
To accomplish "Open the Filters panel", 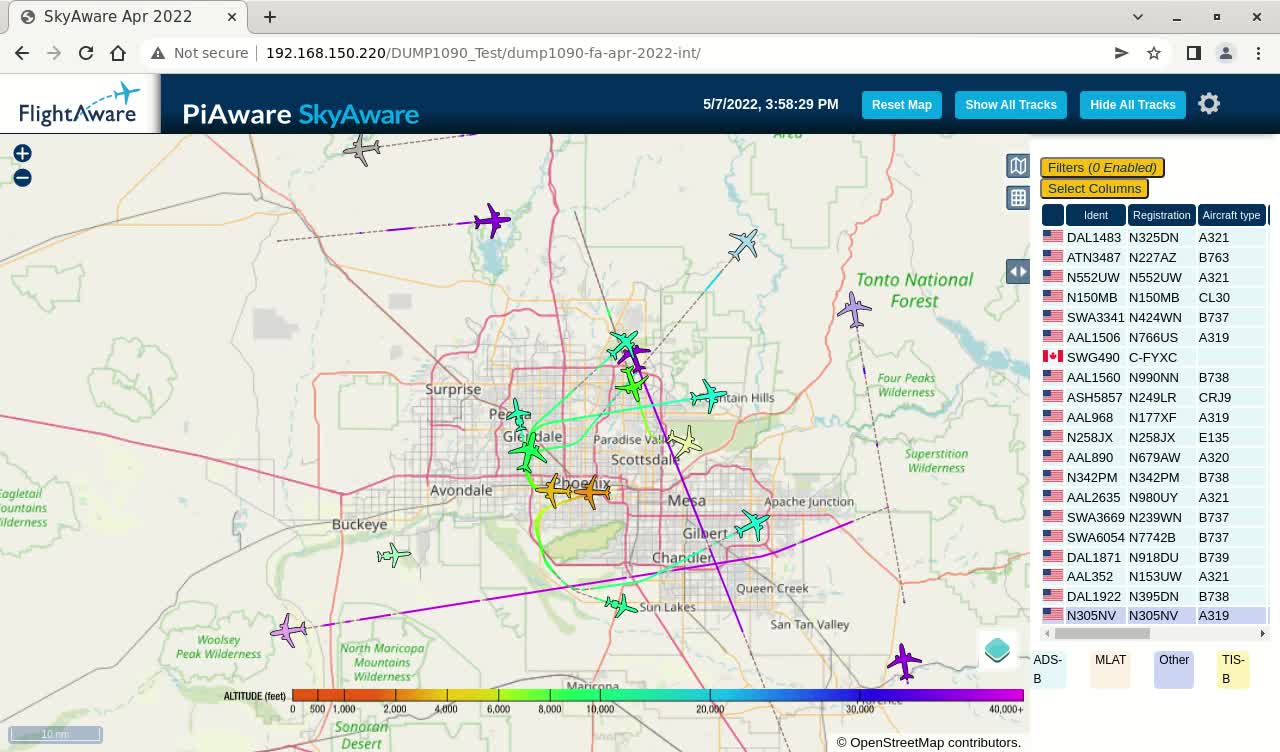I will point(1102,168).
